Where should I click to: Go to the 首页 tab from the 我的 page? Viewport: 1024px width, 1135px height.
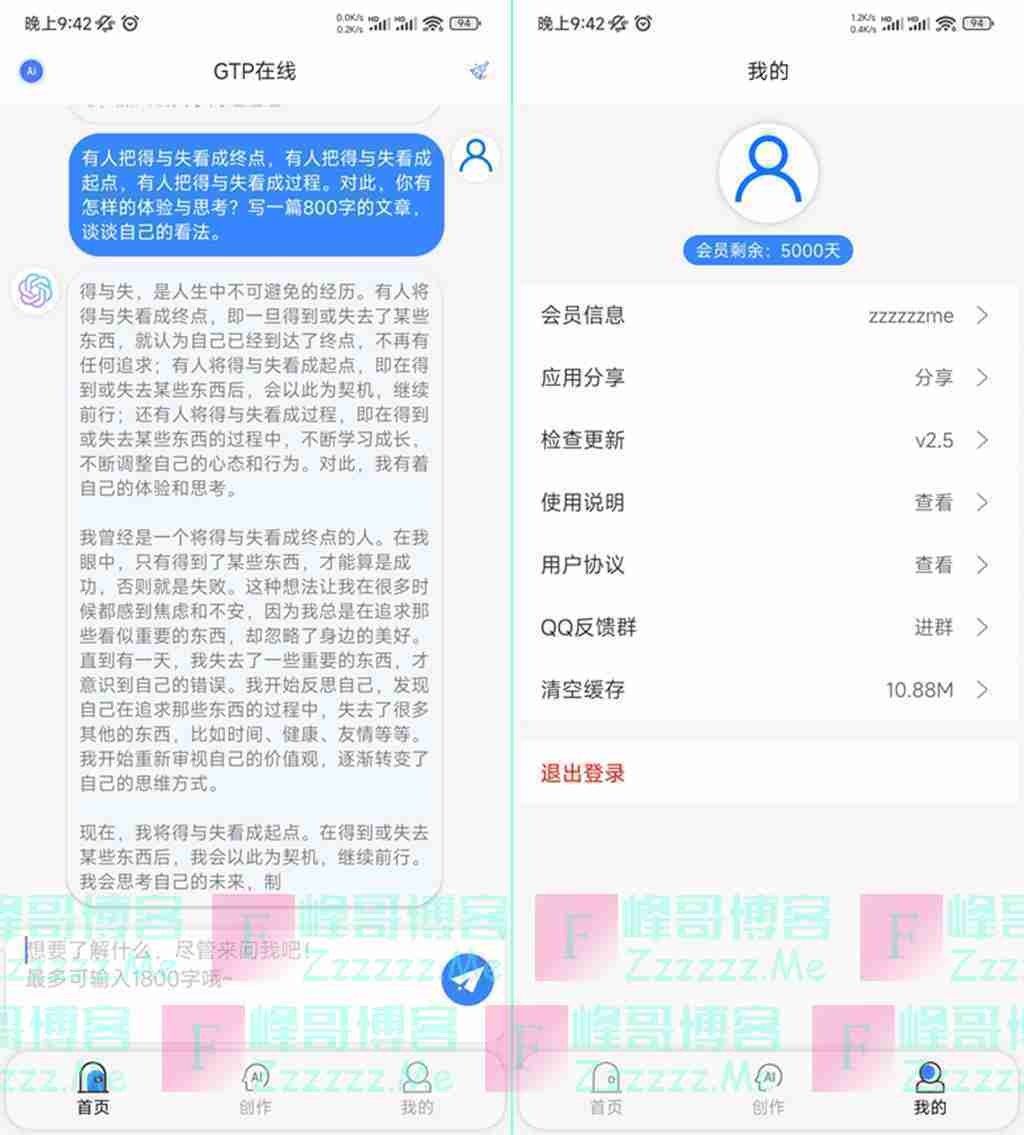(x=606, y=1088)
